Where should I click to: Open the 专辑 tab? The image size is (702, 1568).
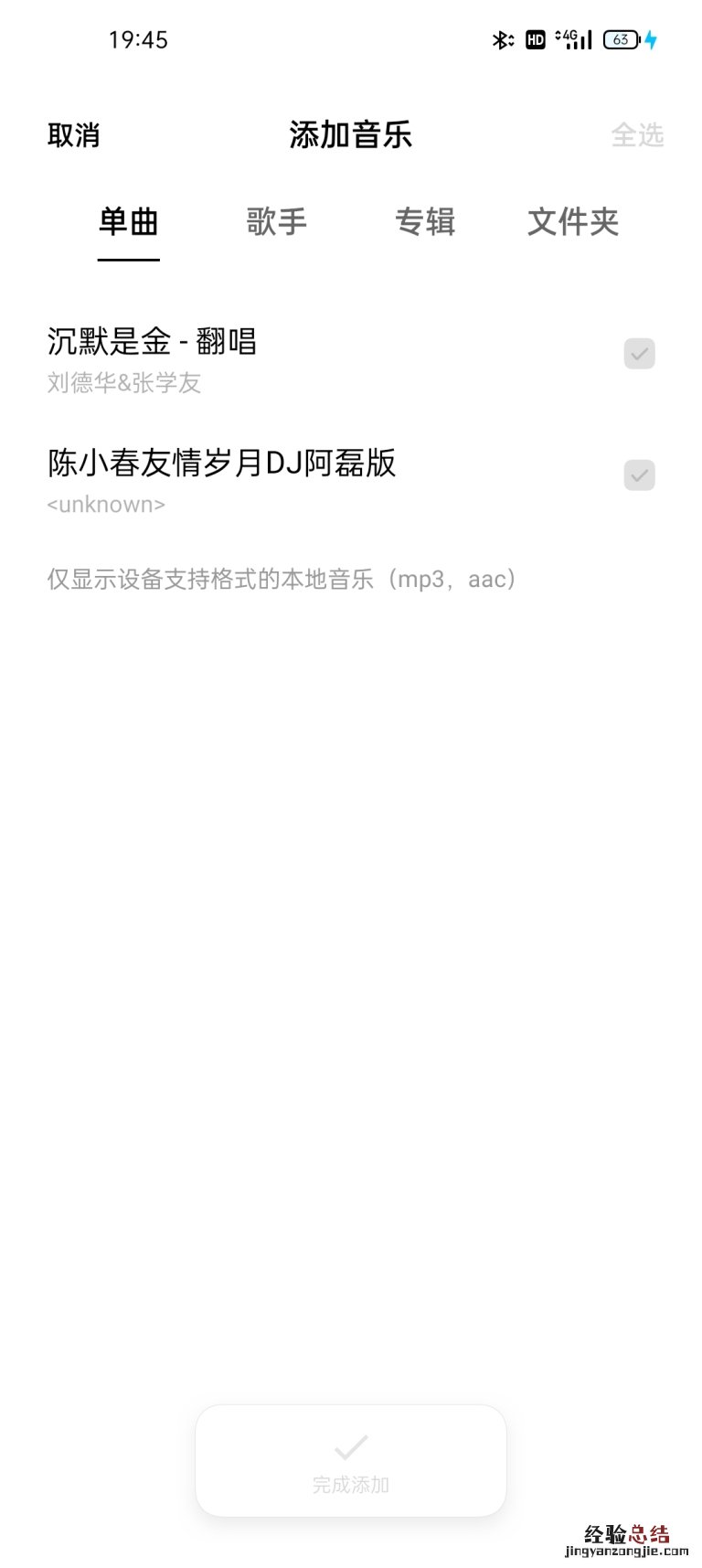click(x=425, y=222)
